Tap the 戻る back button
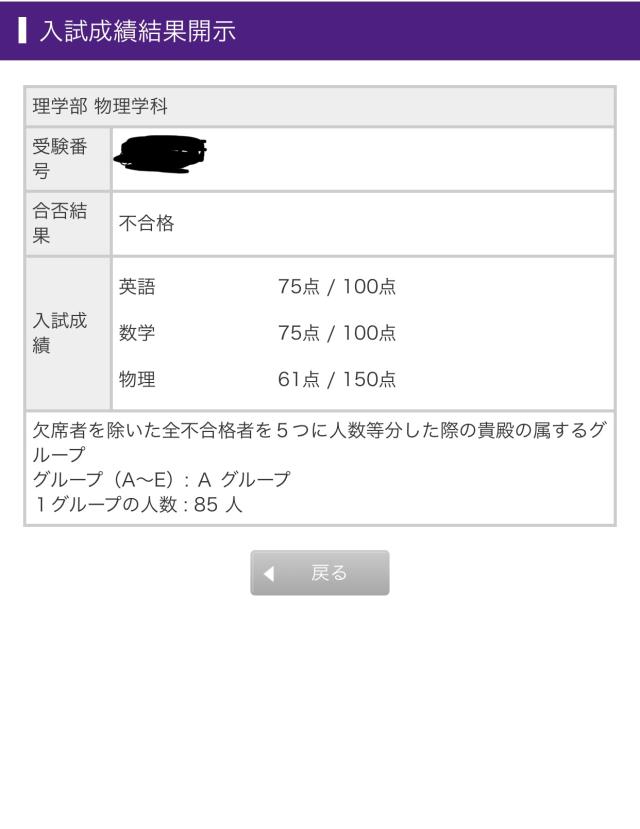The image size is (640, 829). pos(319,573)
